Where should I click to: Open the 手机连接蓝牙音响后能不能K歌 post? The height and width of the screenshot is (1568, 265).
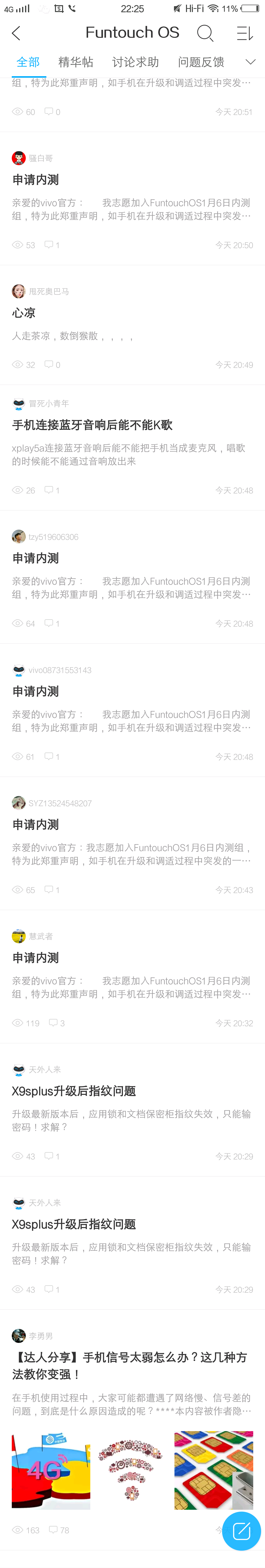[93, 425]
